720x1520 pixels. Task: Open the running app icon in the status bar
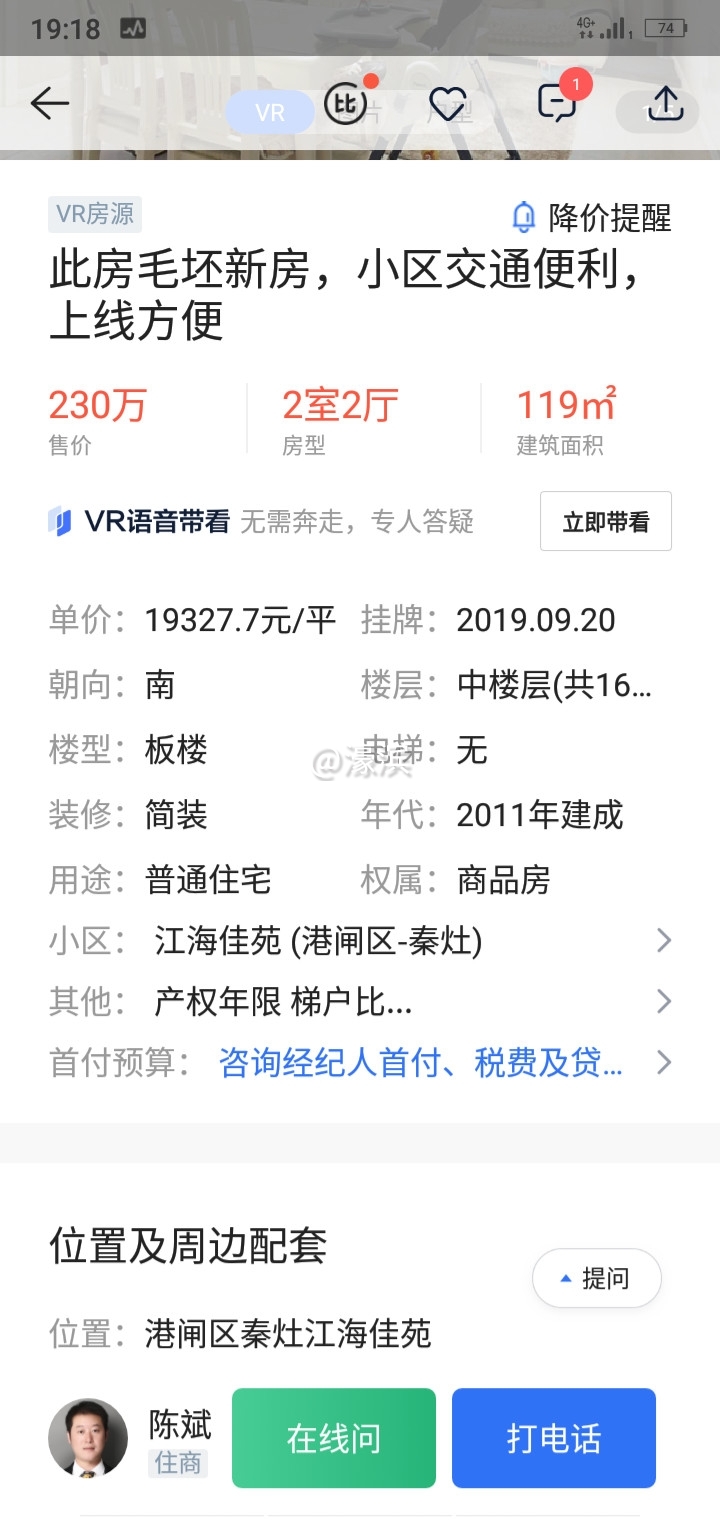click(131, 28)
